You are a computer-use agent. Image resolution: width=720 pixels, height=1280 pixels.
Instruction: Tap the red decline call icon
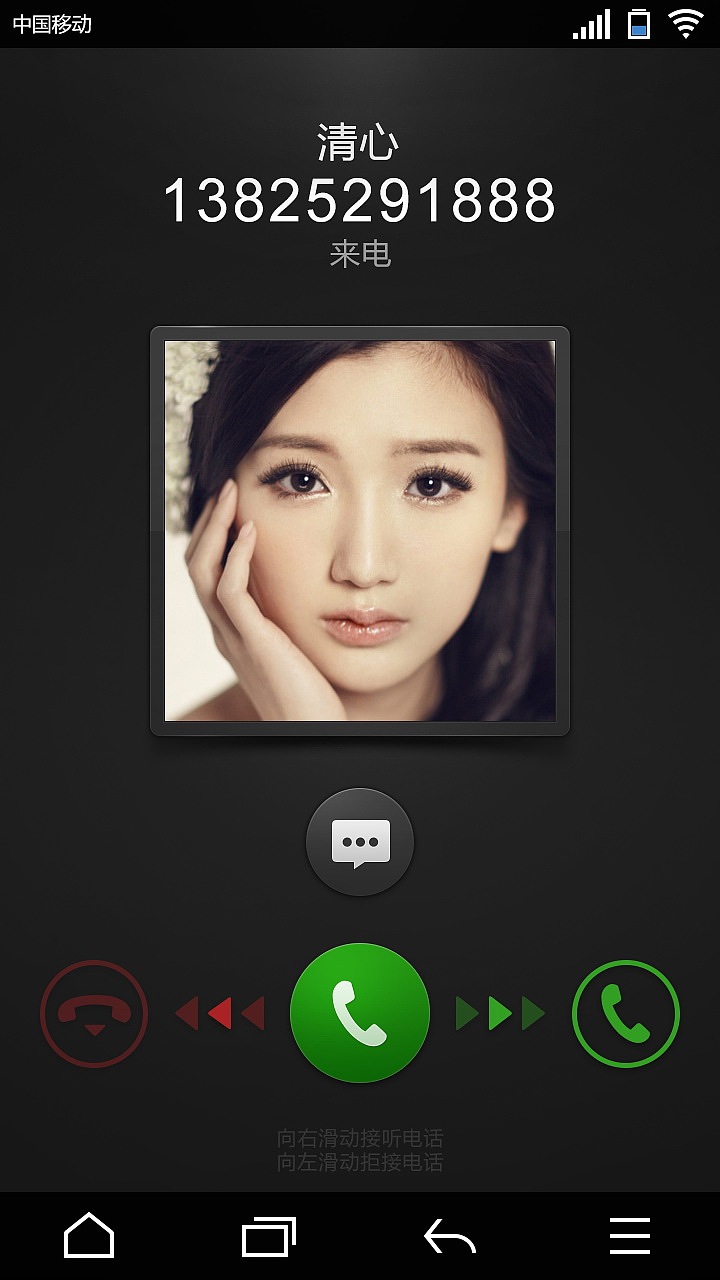pyautogui.click(x=94, y=1014)
